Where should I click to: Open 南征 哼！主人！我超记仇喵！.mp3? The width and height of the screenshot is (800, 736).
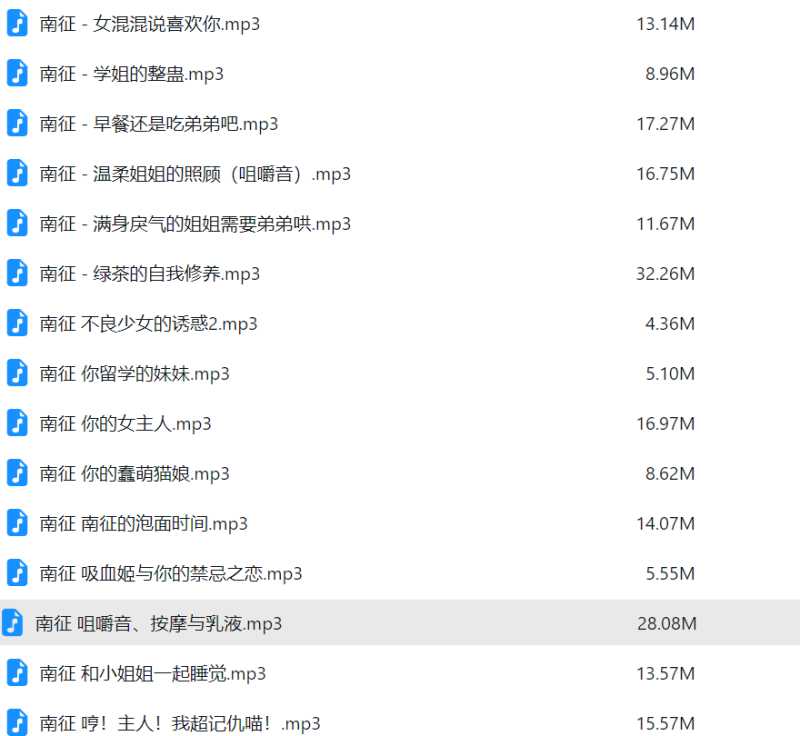pos(180,724)
